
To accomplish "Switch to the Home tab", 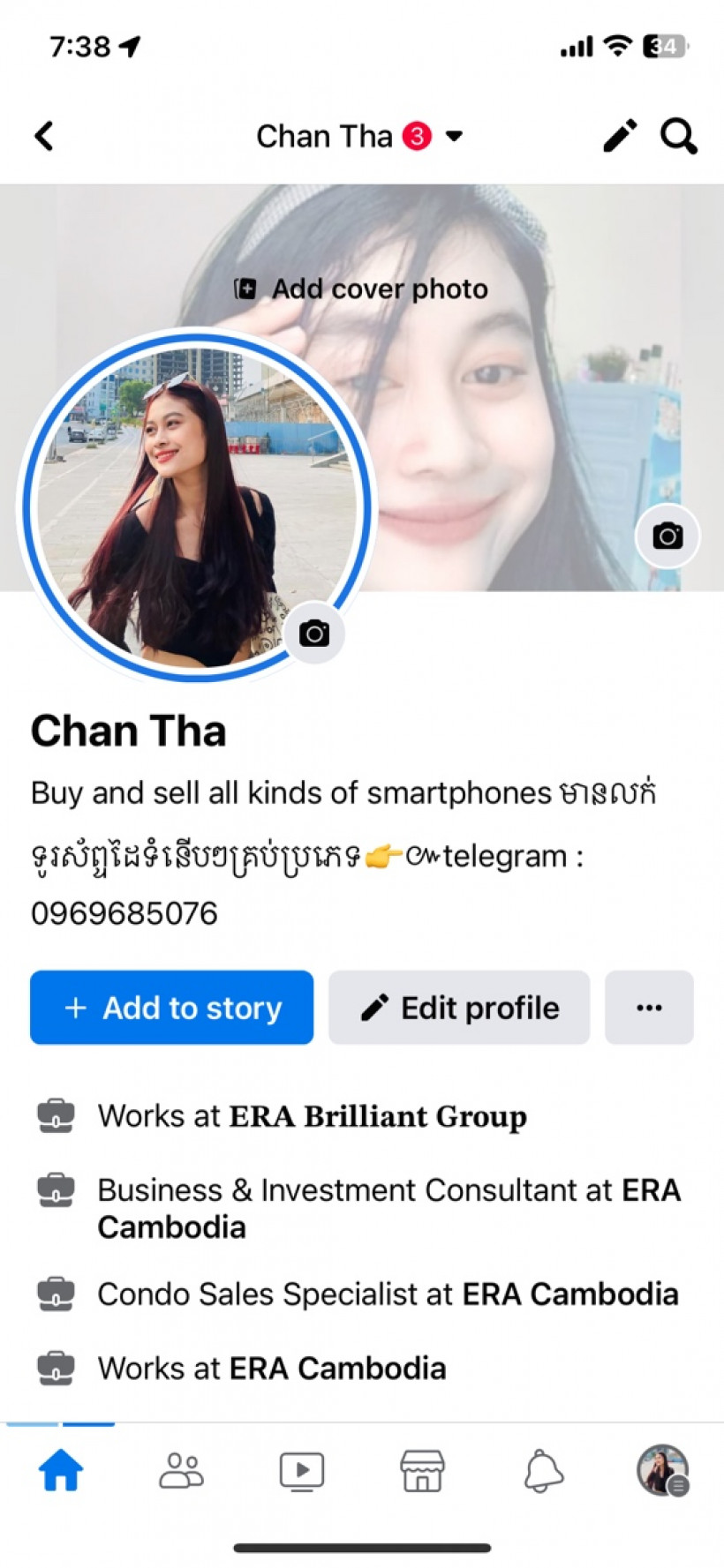I will [x=61, y=1471].
